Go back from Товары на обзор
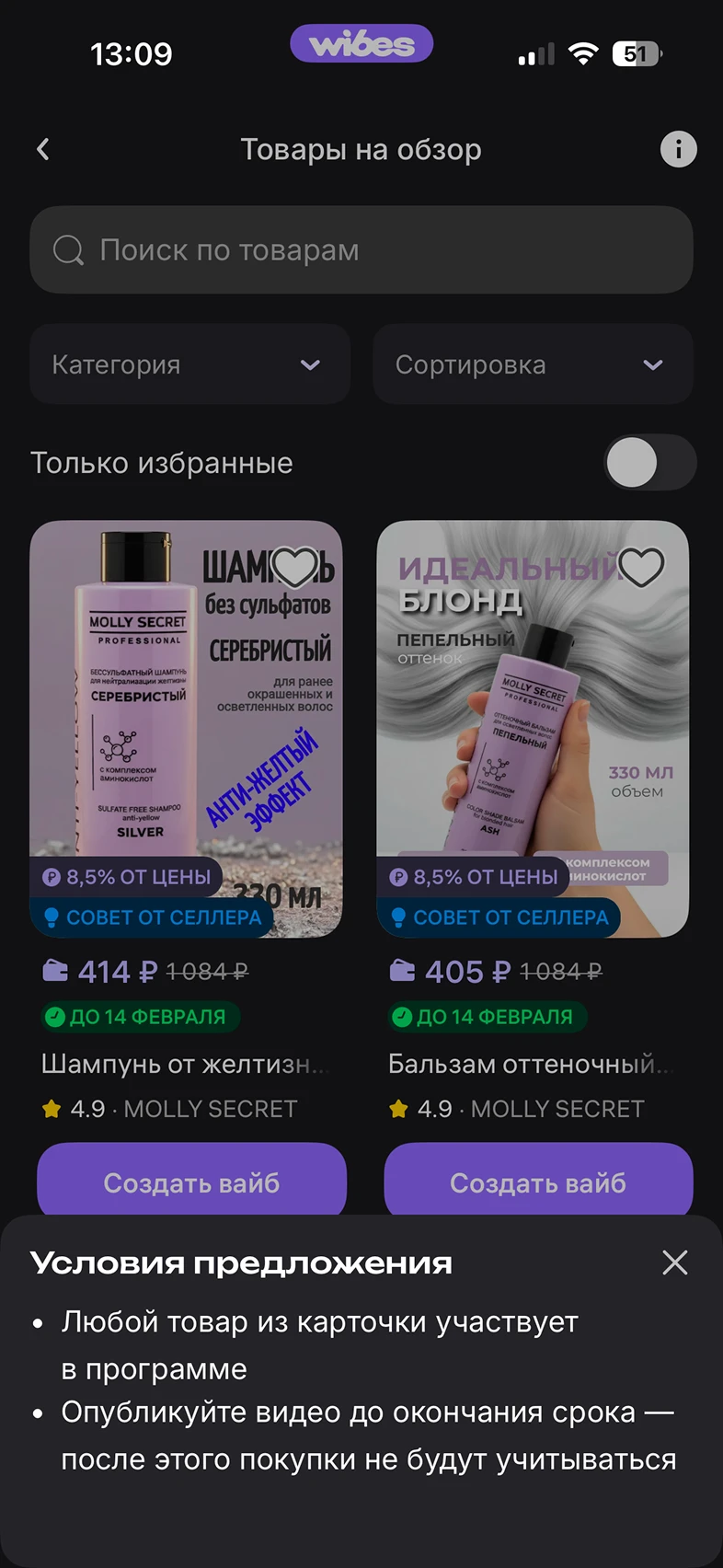 click(x=43, y=149)
